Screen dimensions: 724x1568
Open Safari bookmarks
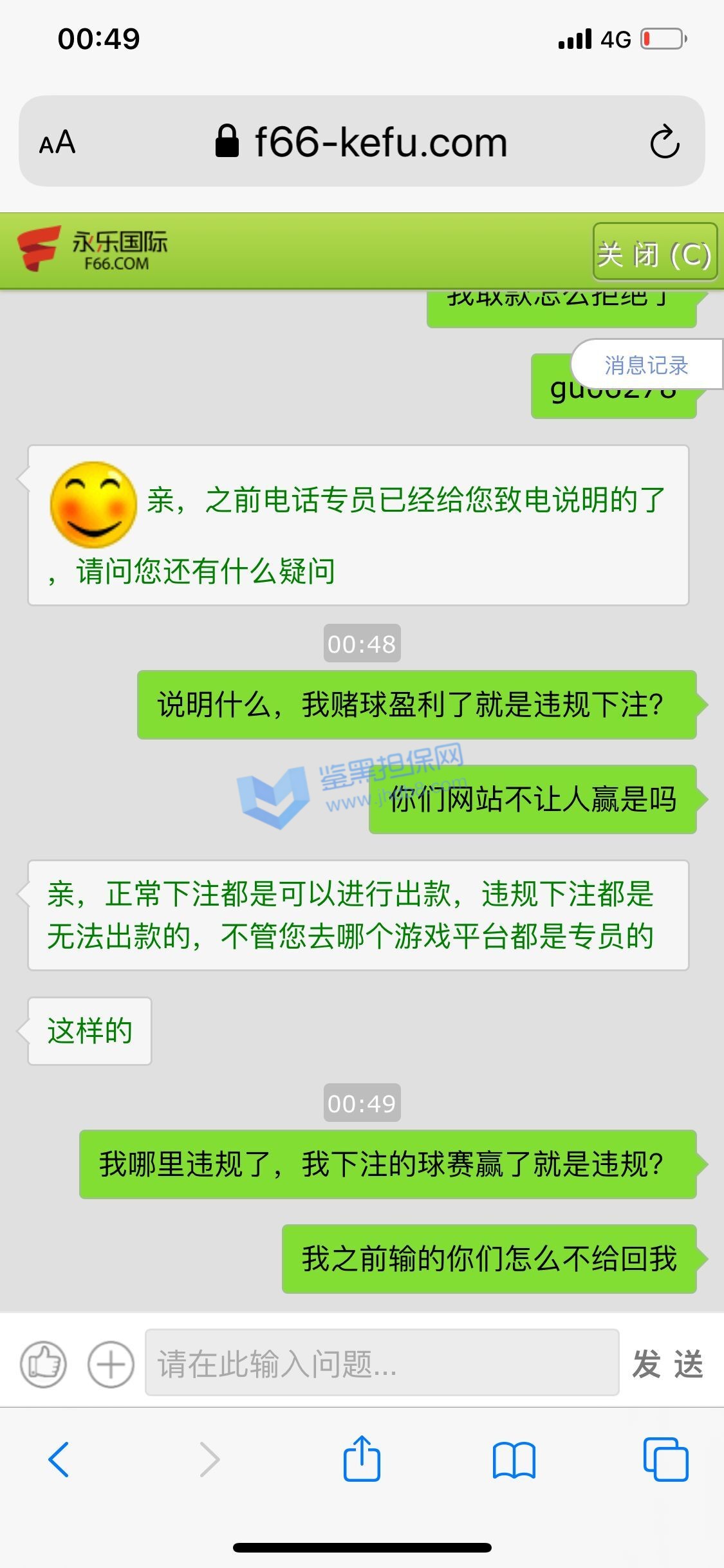[514, 1459]
